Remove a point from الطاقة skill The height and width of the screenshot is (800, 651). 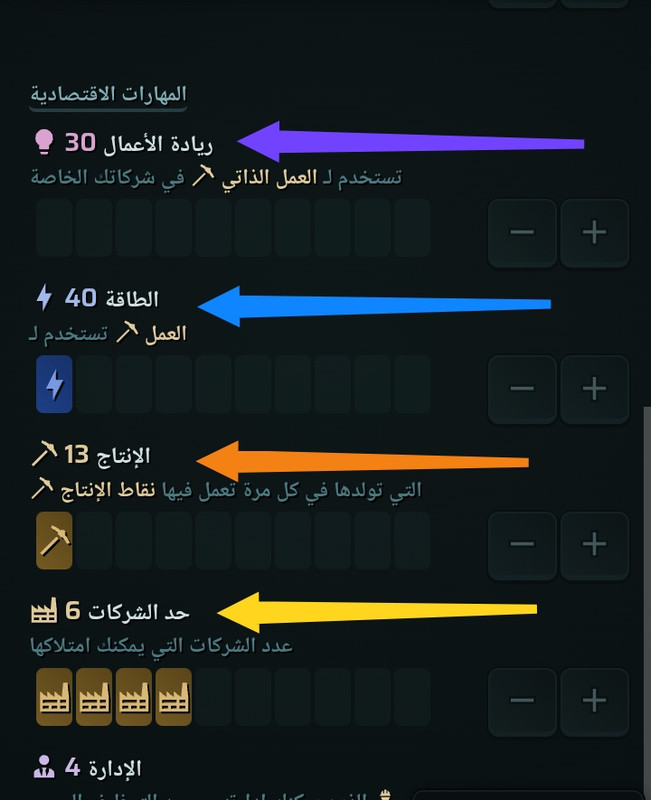tap(522, 389)
